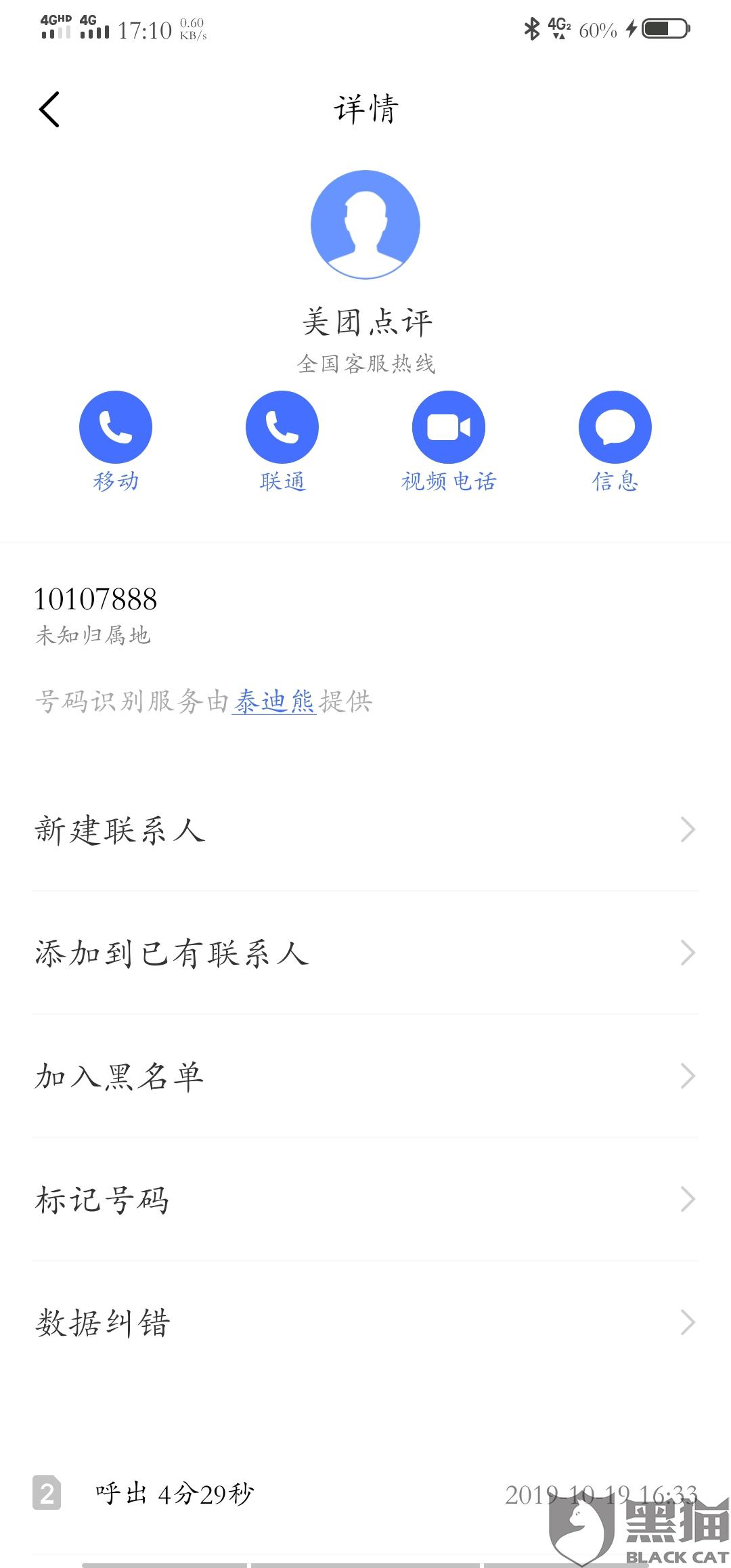Select 新建联系人 to create a contact

(x=365, y=830)
